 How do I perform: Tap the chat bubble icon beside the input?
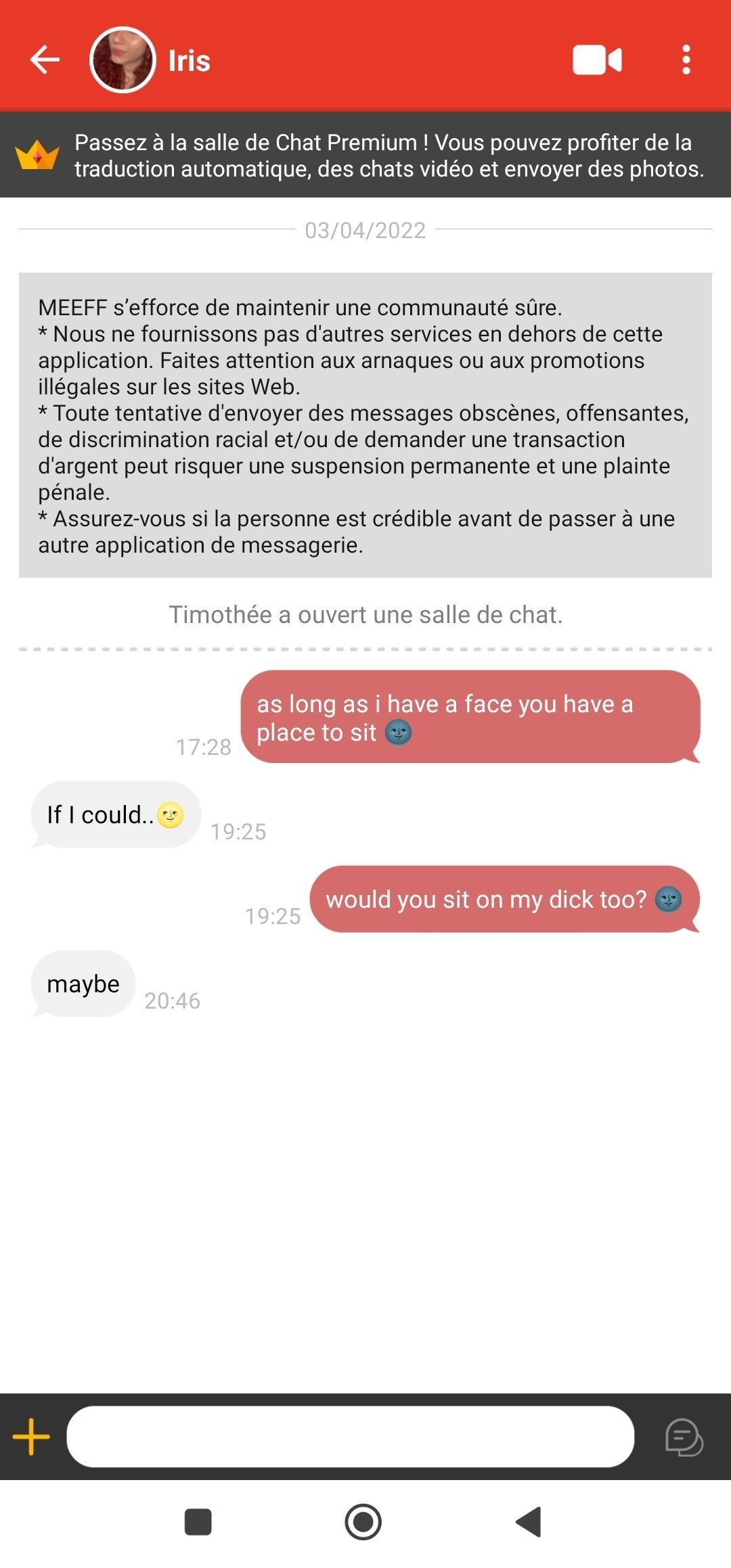coord(684,1437)
